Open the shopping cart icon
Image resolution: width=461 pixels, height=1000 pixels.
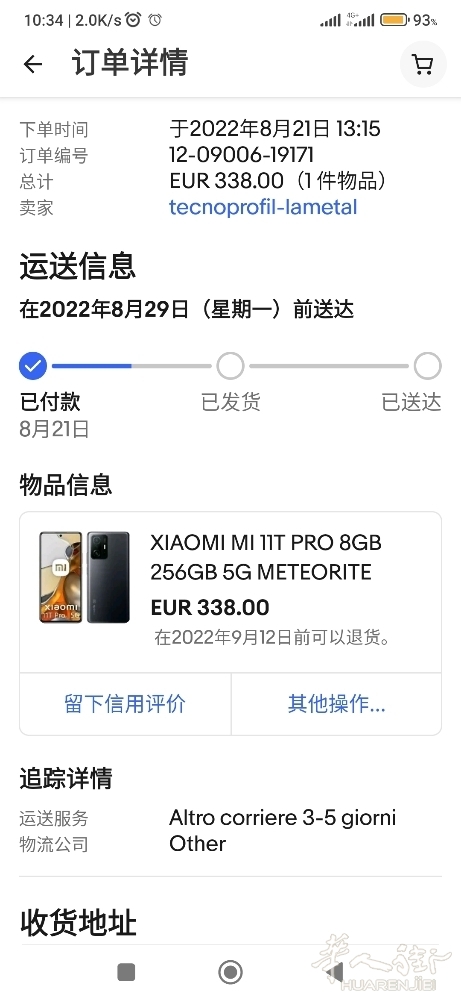tap(423, 64)
